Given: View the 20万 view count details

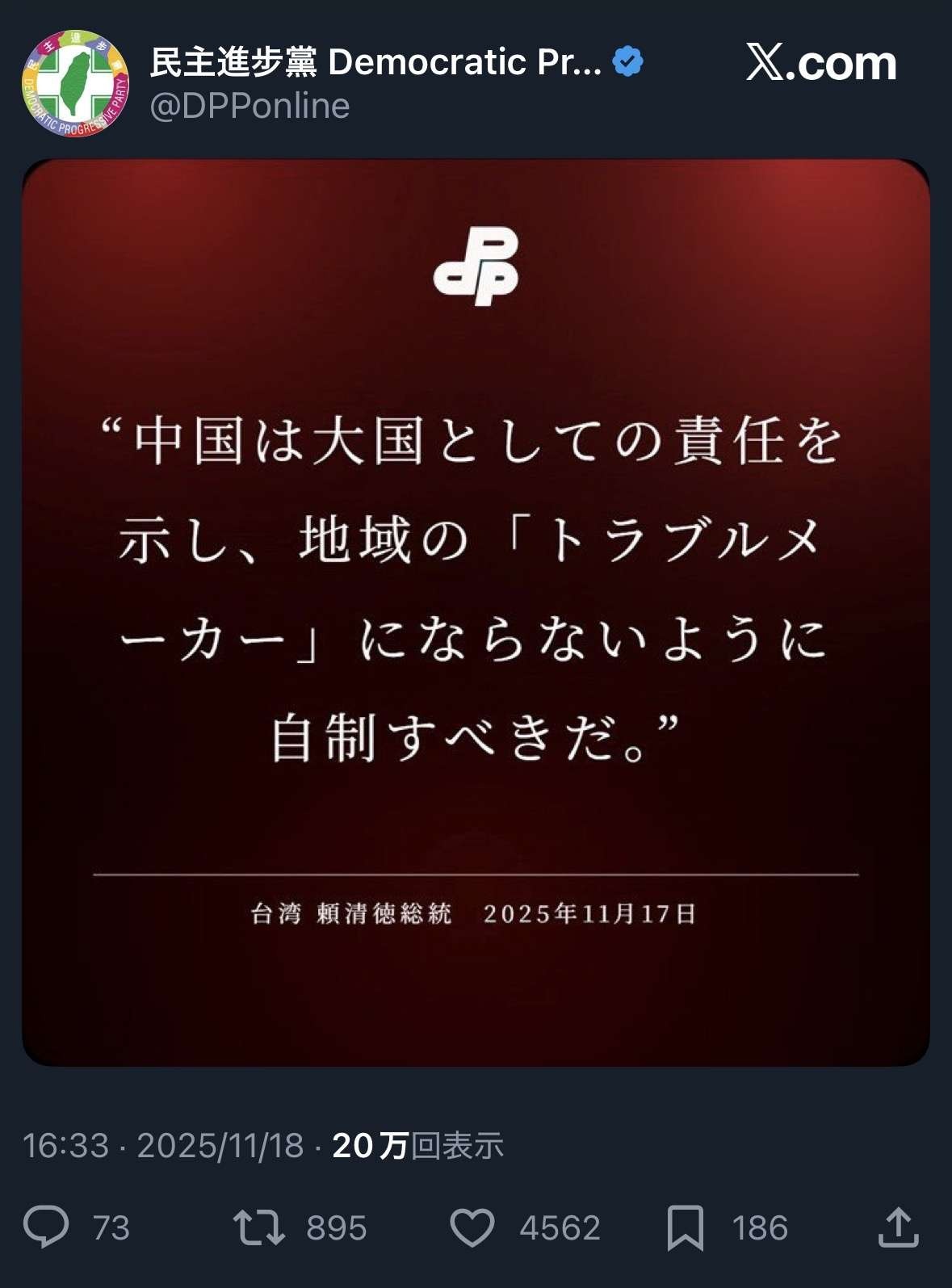Looking at the screenshot, I should [417, 1145].
